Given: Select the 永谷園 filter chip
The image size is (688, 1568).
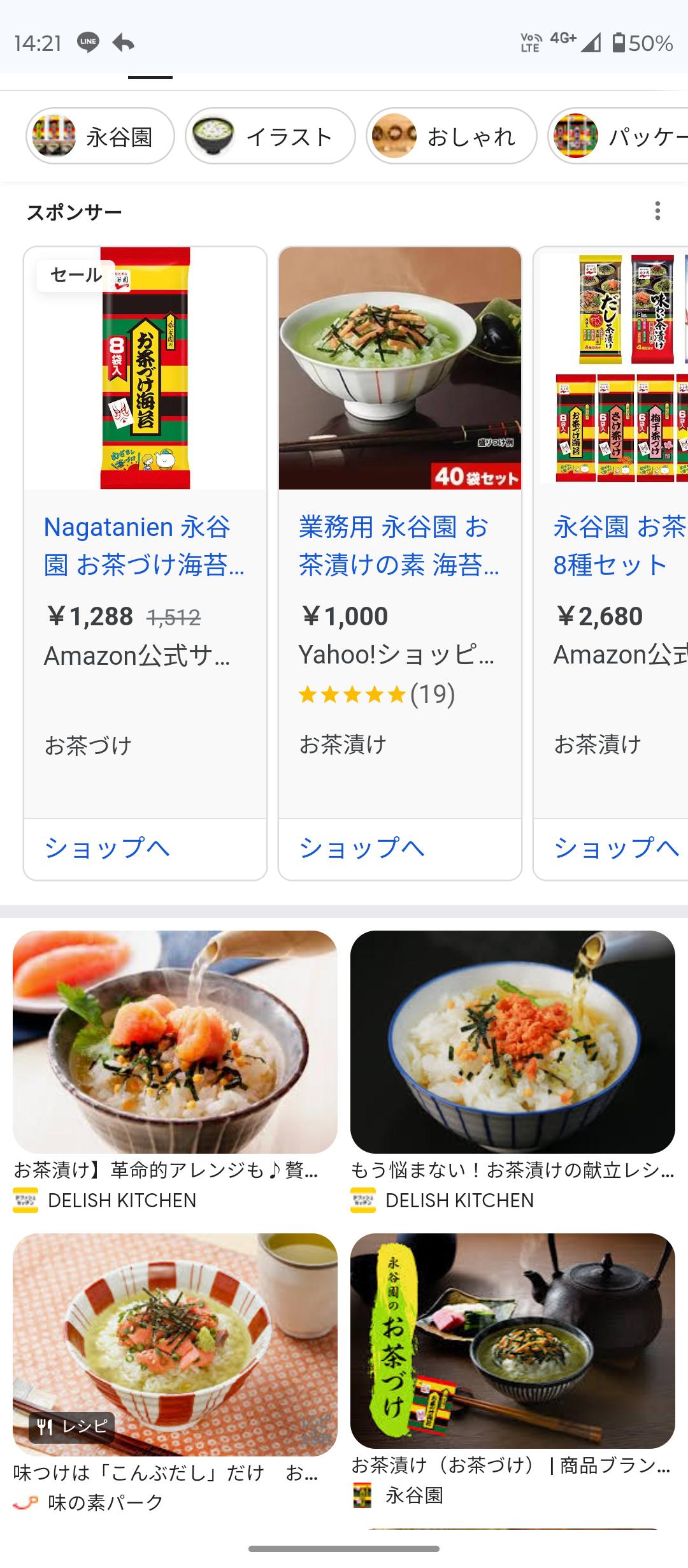Looking at the screenshot, I should [100, 136].
